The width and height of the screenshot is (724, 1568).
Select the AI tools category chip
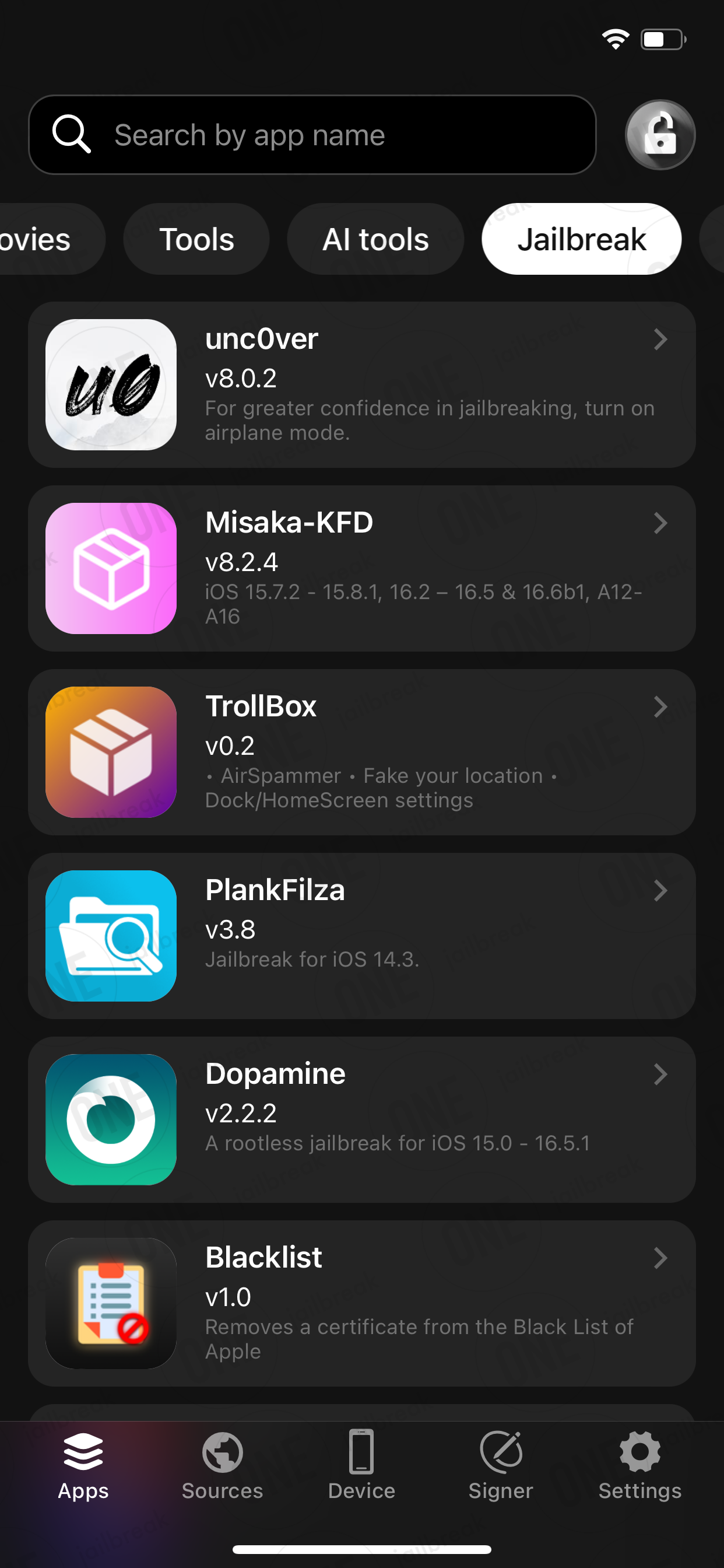tap(375, 239)
